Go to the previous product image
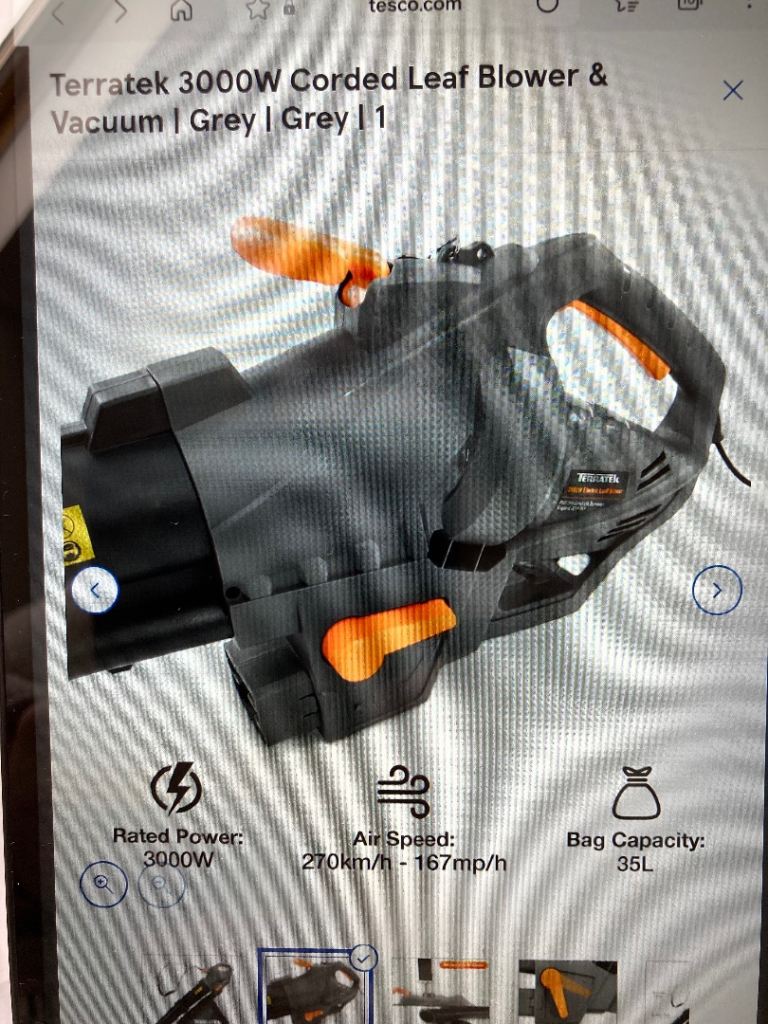 tap(95, 590)
